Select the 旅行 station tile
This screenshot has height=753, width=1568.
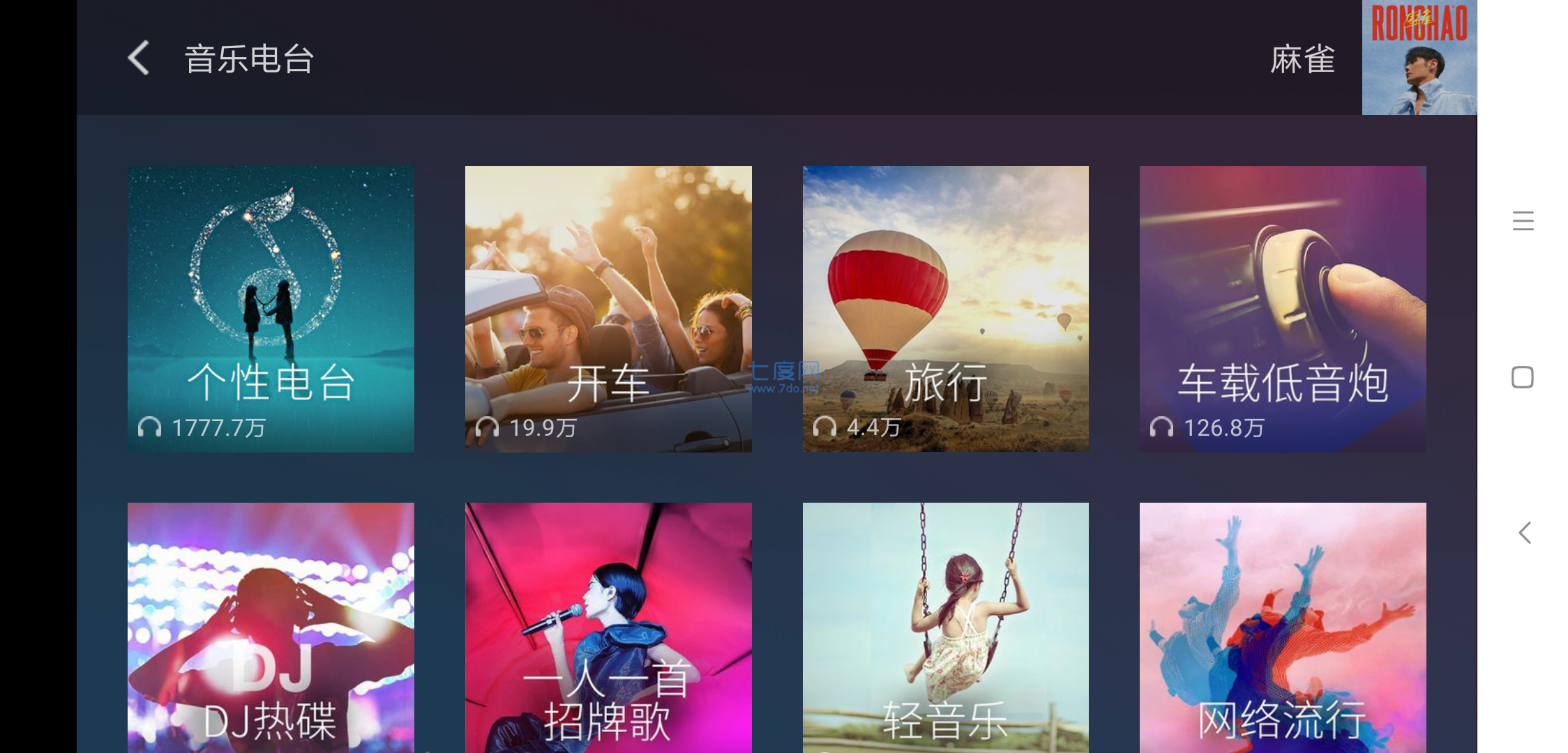click(x=945, y=309)
